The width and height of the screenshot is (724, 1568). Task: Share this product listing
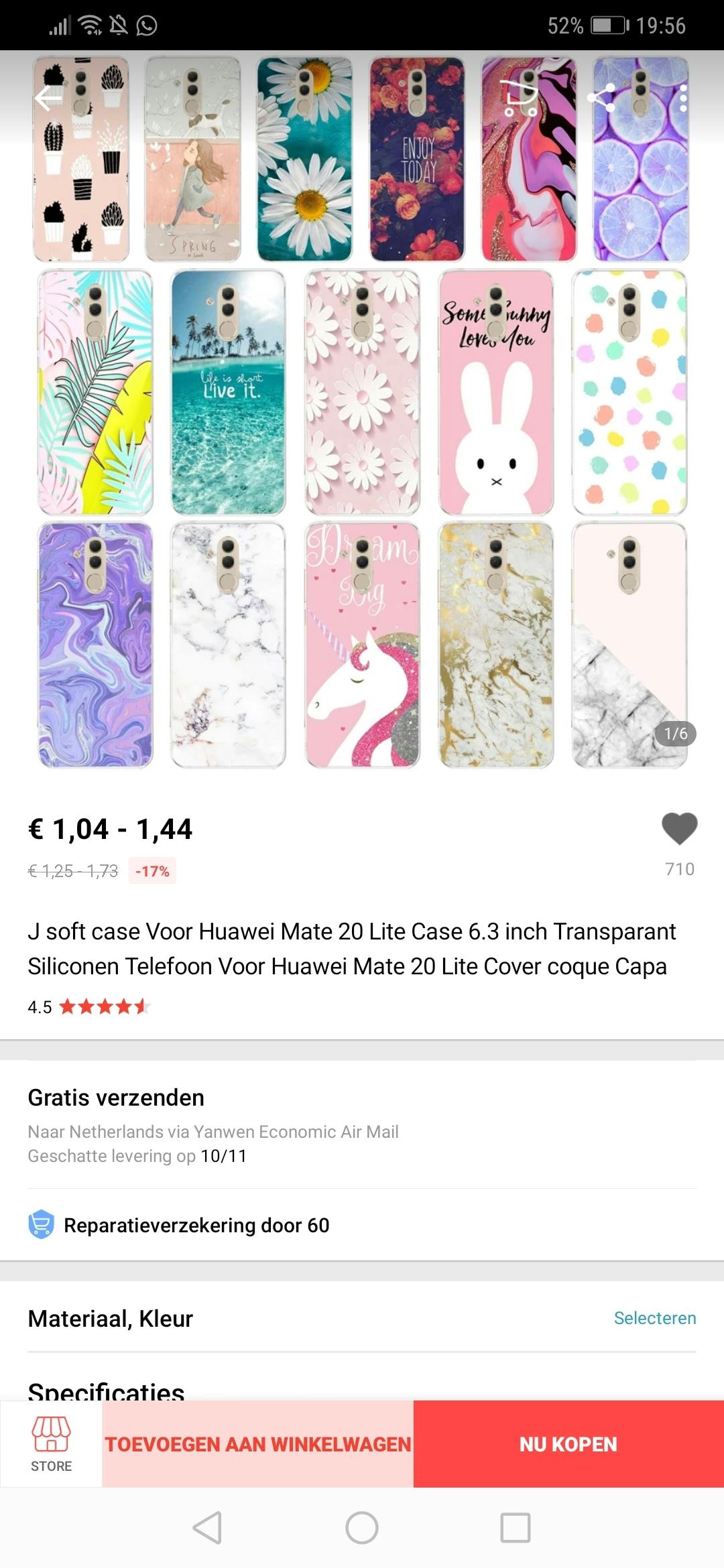point(600,99)
